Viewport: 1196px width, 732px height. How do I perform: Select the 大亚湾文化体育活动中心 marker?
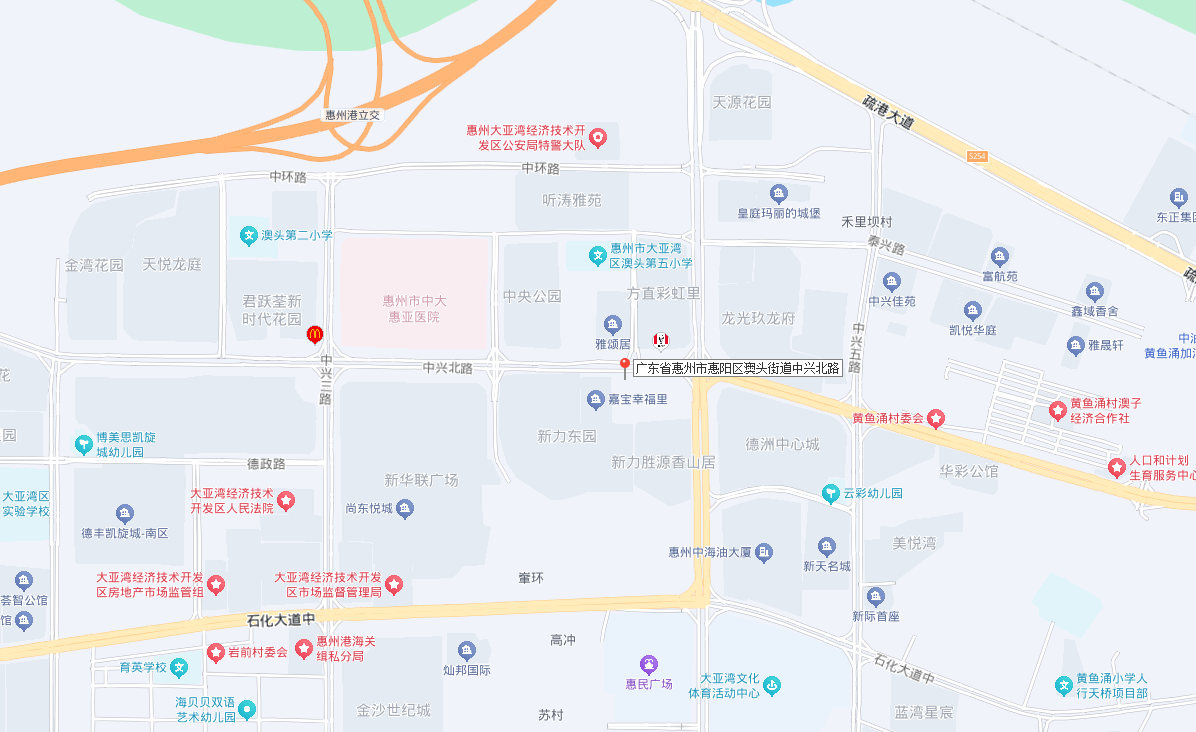[x=772, y=686]
